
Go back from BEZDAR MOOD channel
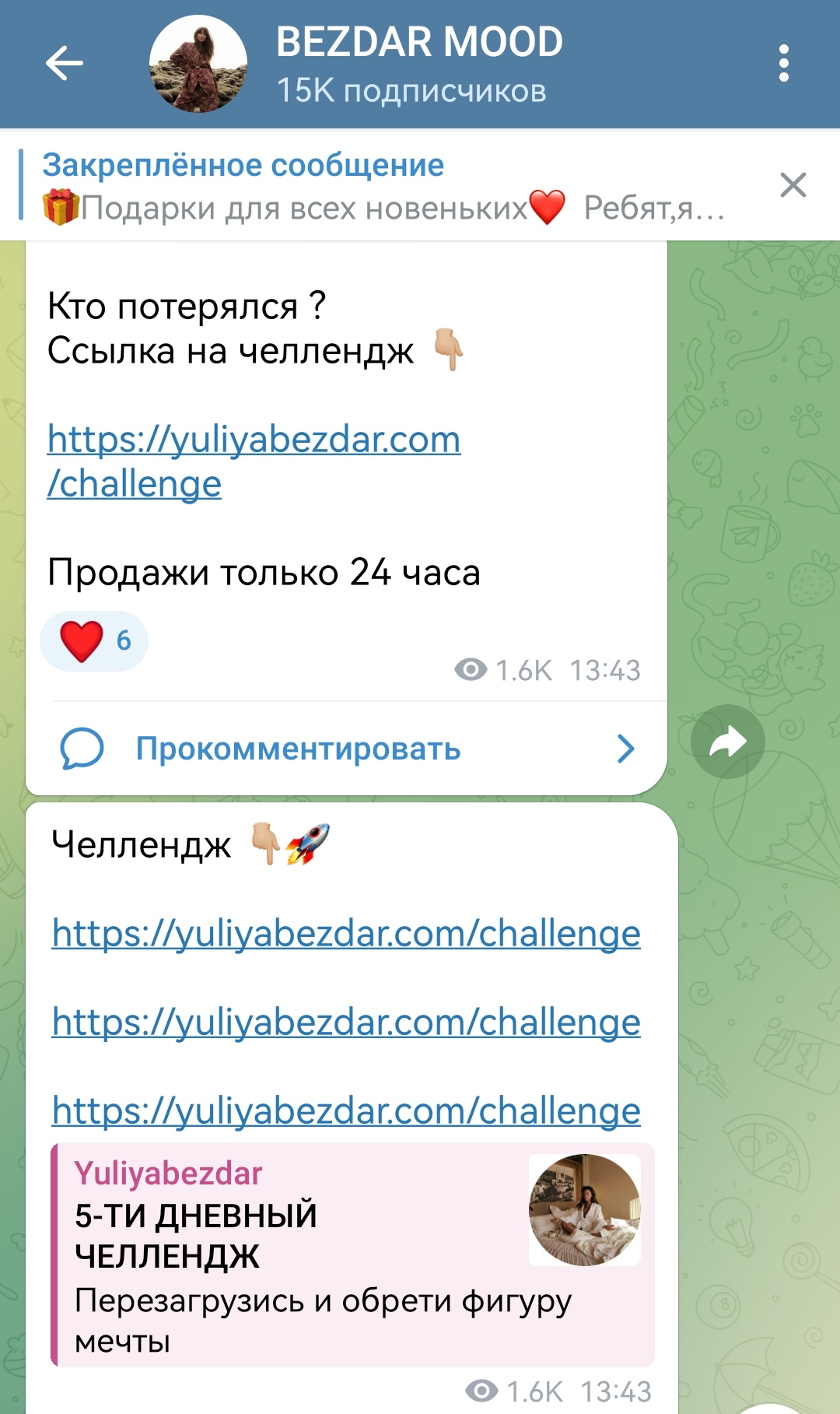(64, 64)
